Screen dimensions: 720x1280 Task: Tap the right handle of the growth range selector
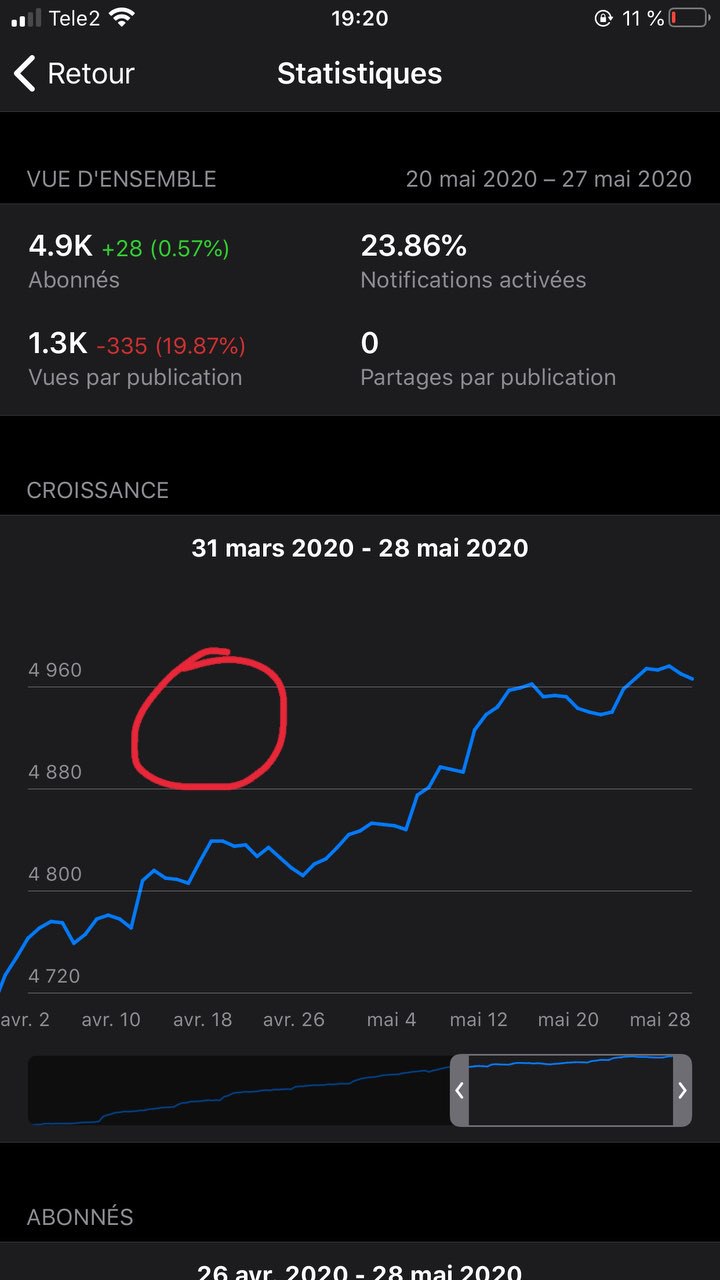coord(682,1090)
